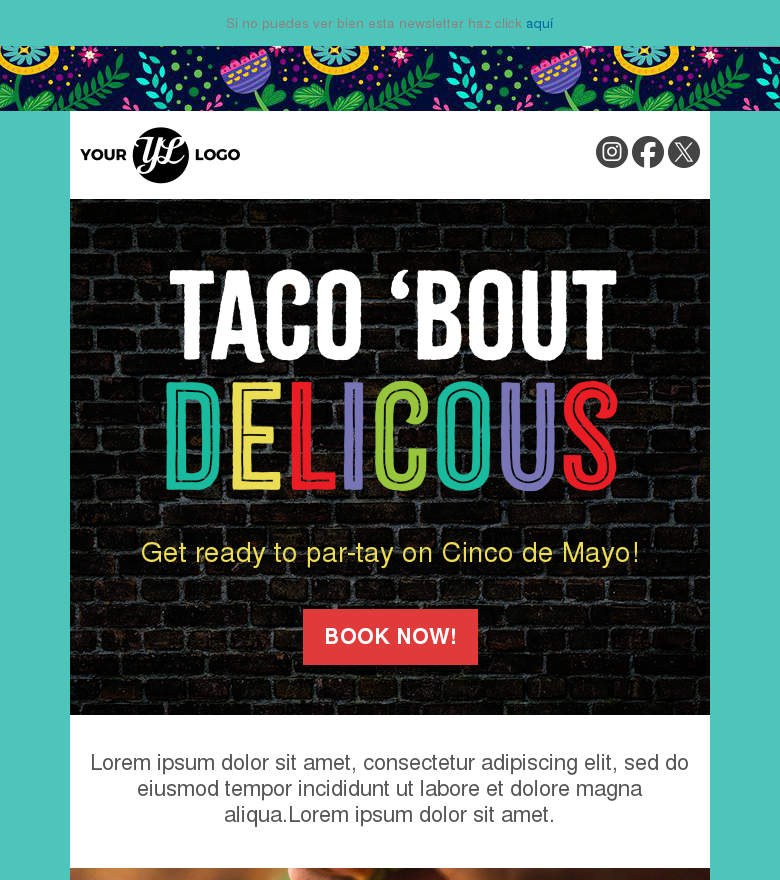Click the Lorem ipsum paragraph text
The width and height of the screenshot is (780, 880).
coord(390,788)
